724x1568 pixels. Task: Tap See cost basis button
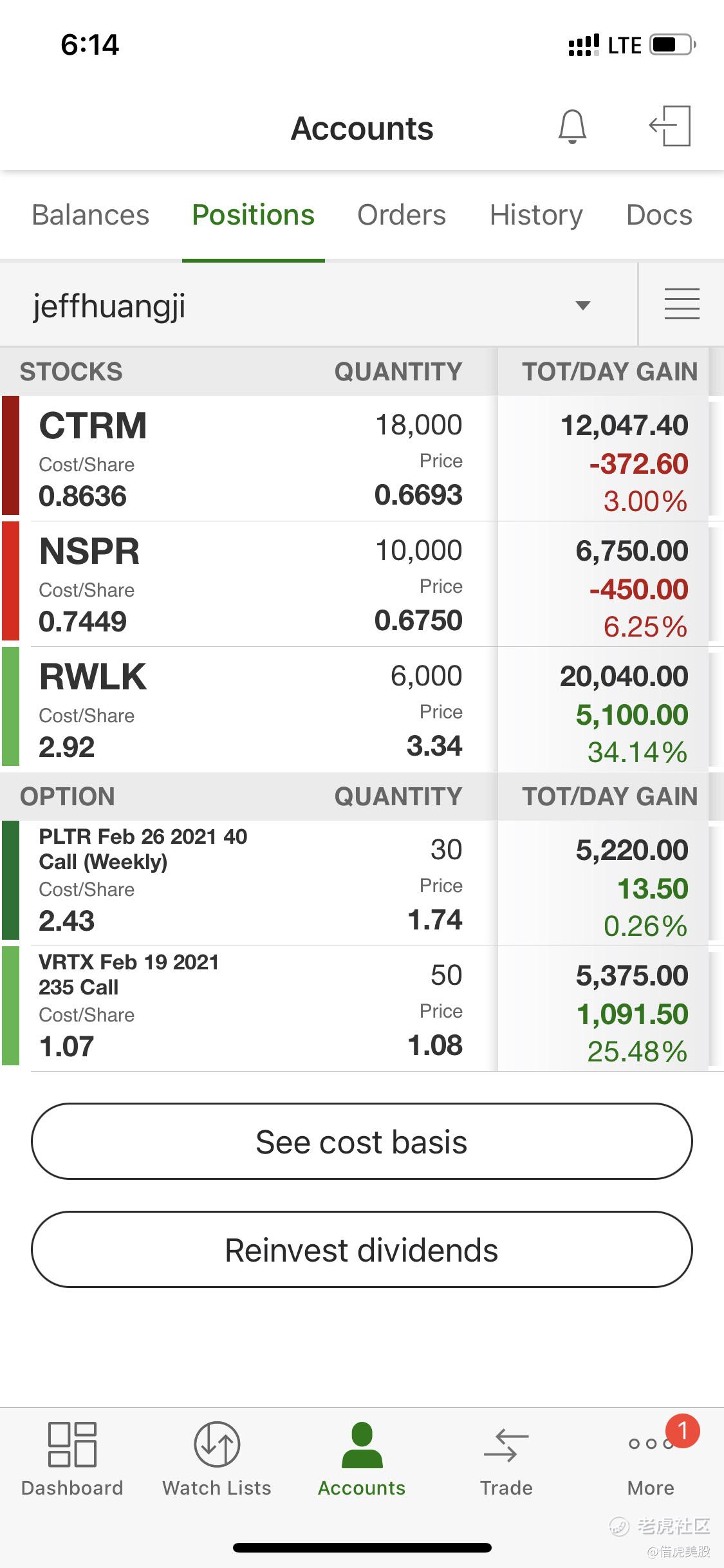pyautogui.click(x=362, y=1141)
